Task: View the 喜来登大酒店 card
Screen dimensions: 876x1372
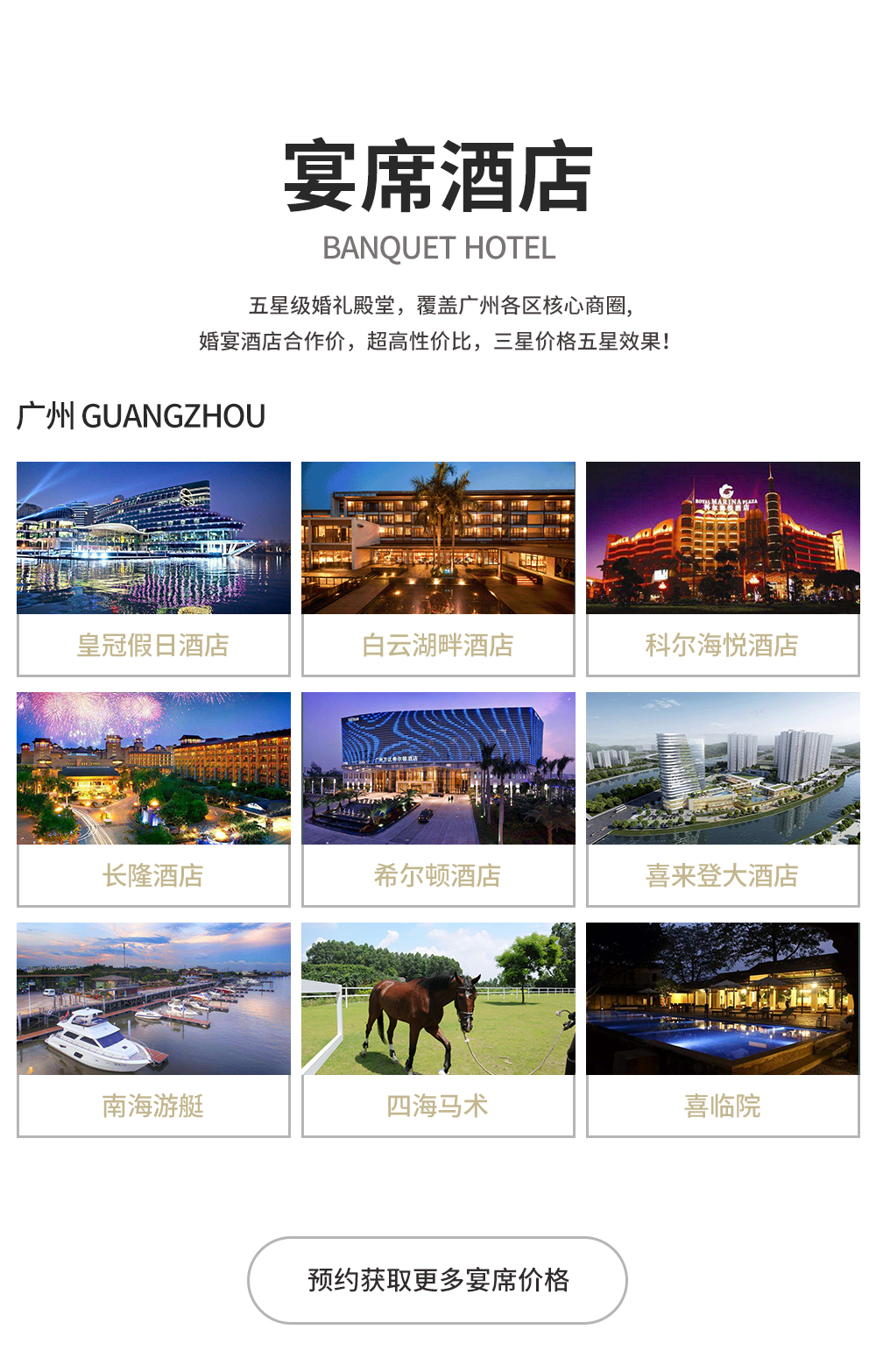Action: click(723, 798)
